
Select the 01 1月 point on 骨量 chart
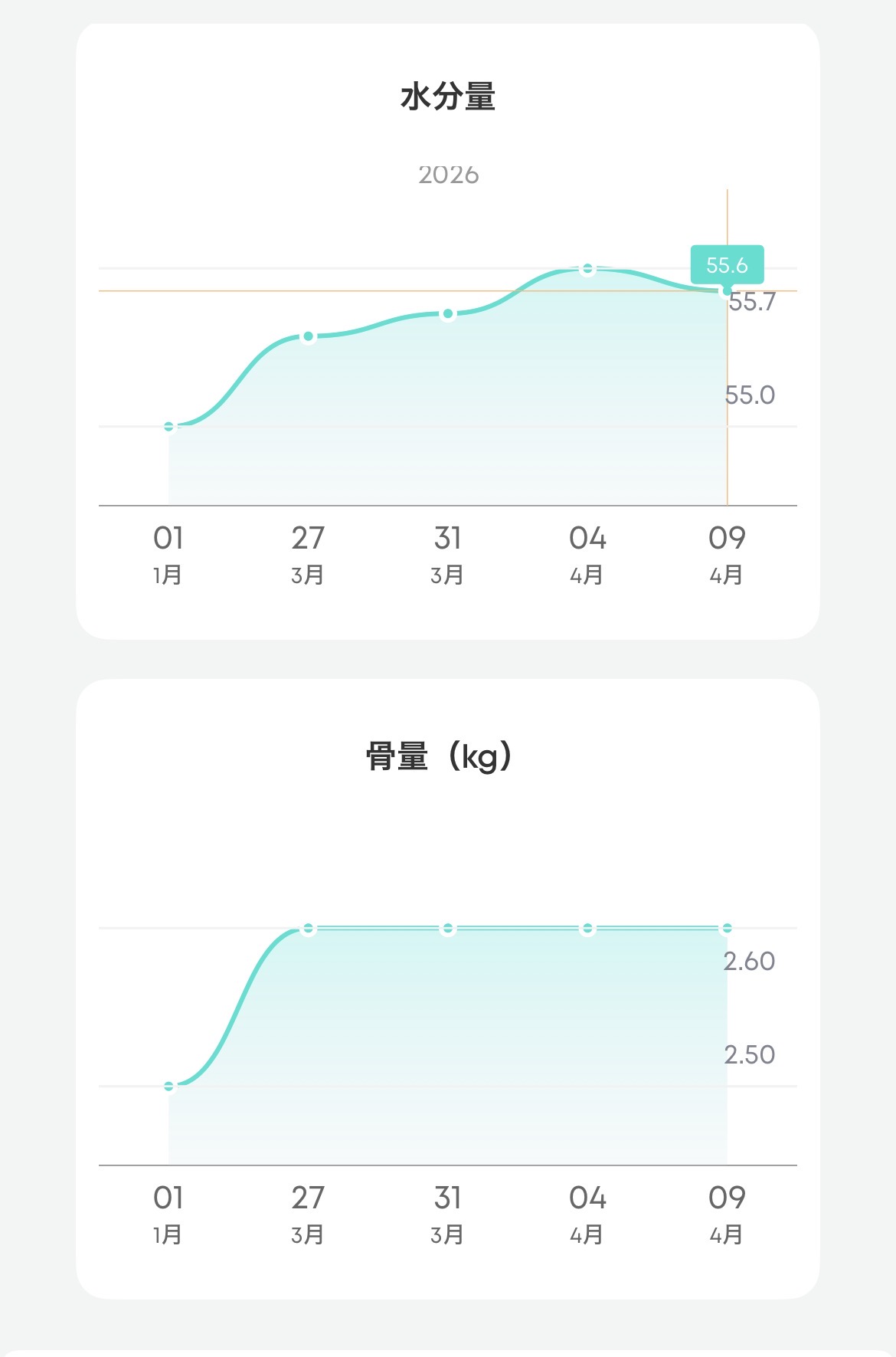[169, 1086]
